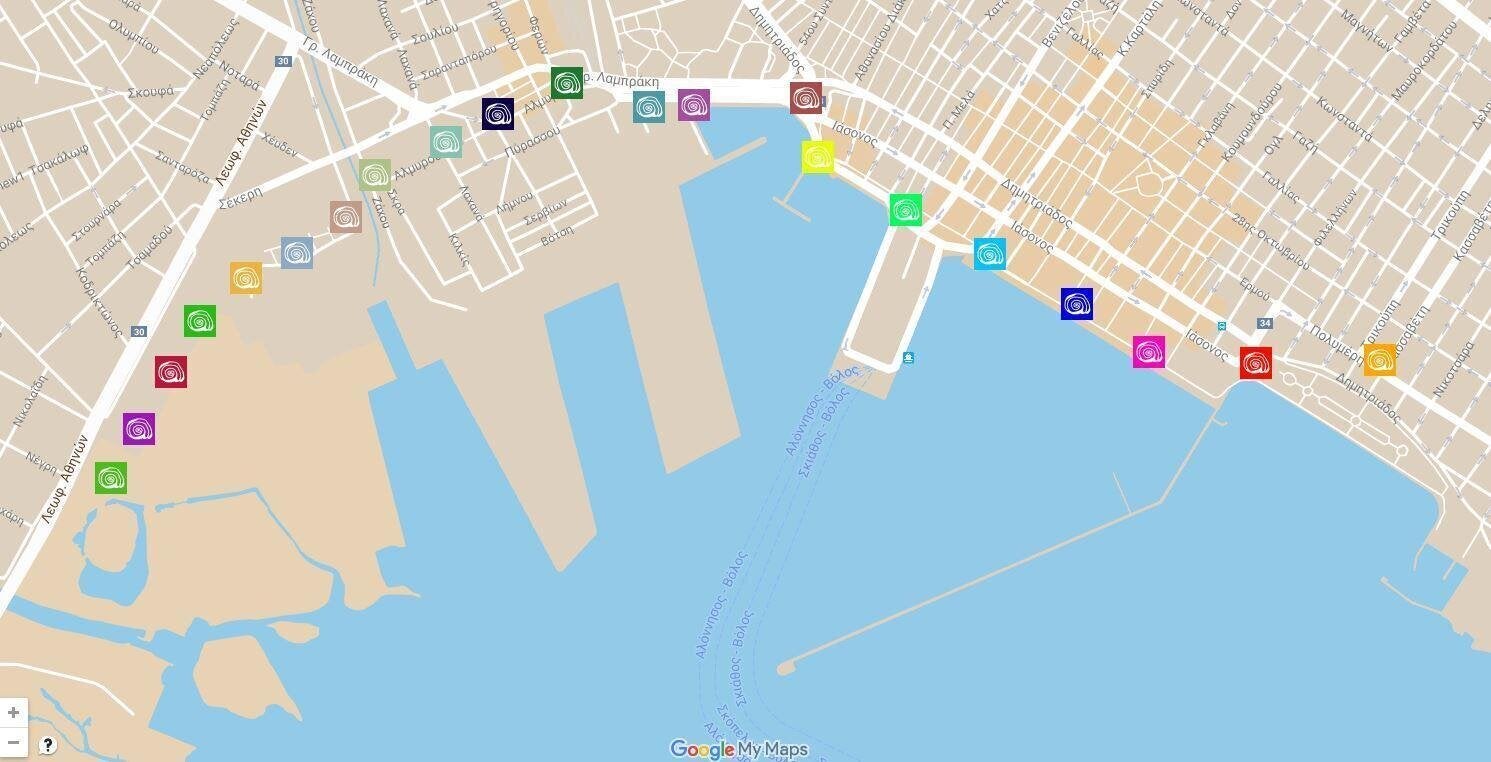Zoom in on the map
1491x762 pixels.
point(13,713)
